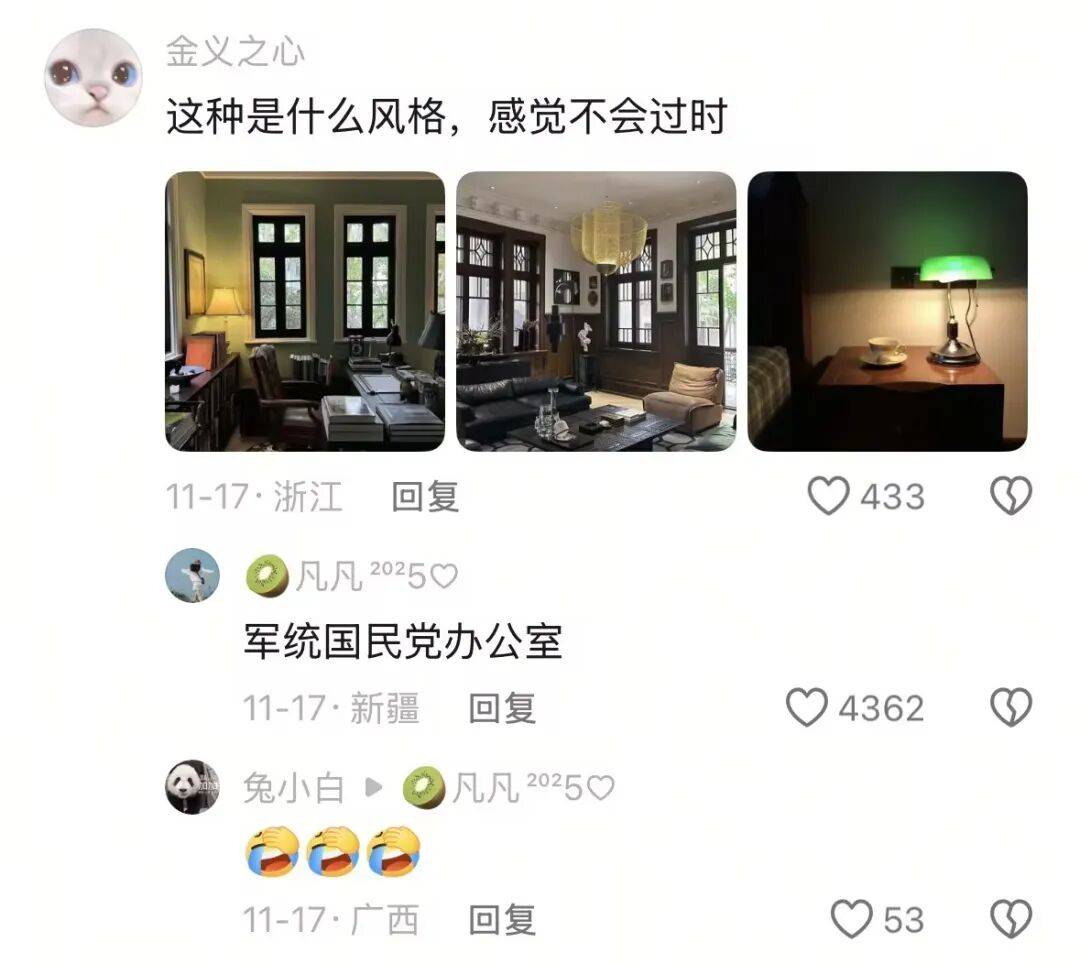Like 兔小白's comment with 53 likes
The width and height of the screenshot is (1080, 964).
point(852,920)
